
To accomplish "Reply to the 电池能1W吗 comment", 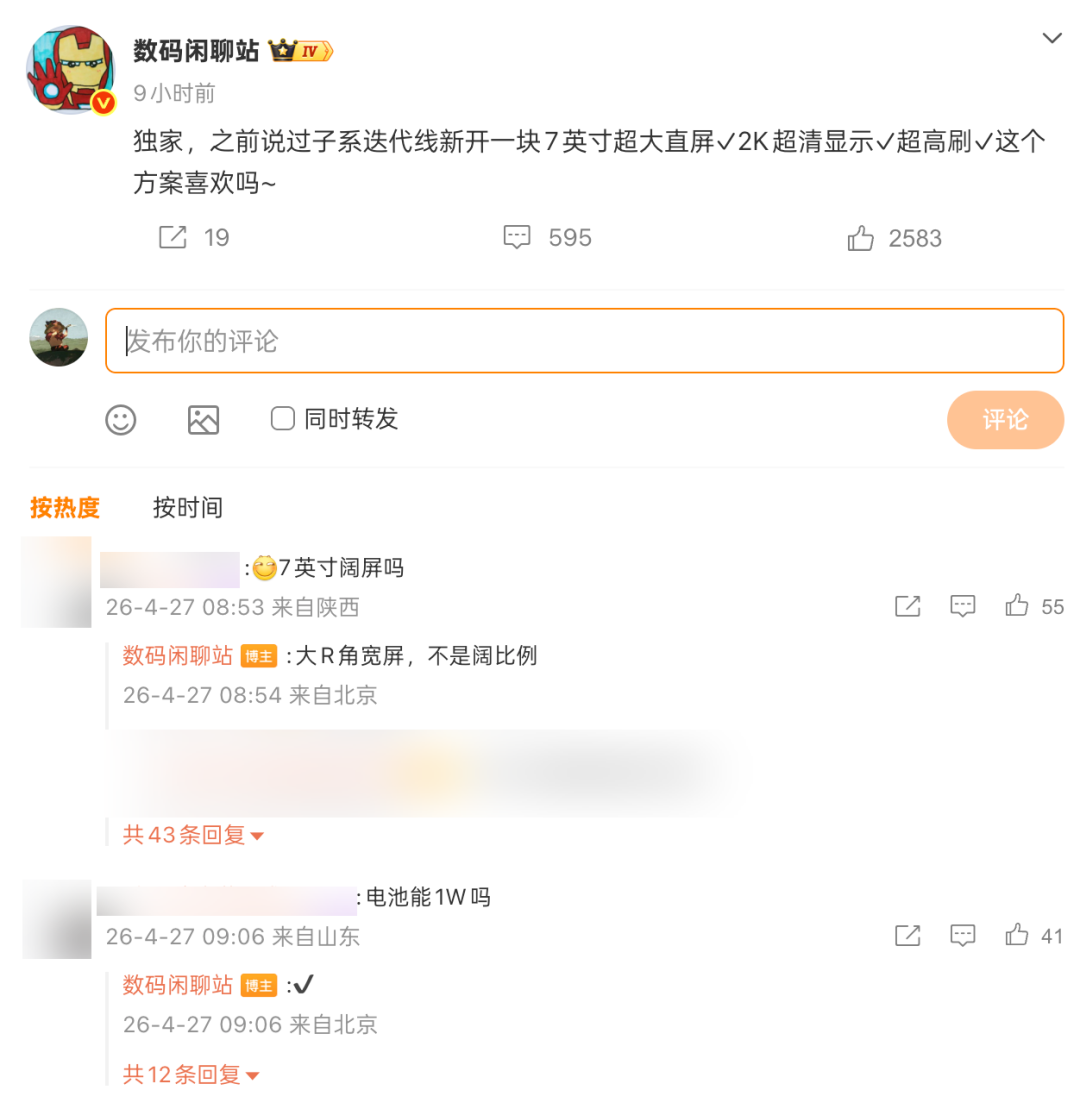I will point(962,936).
